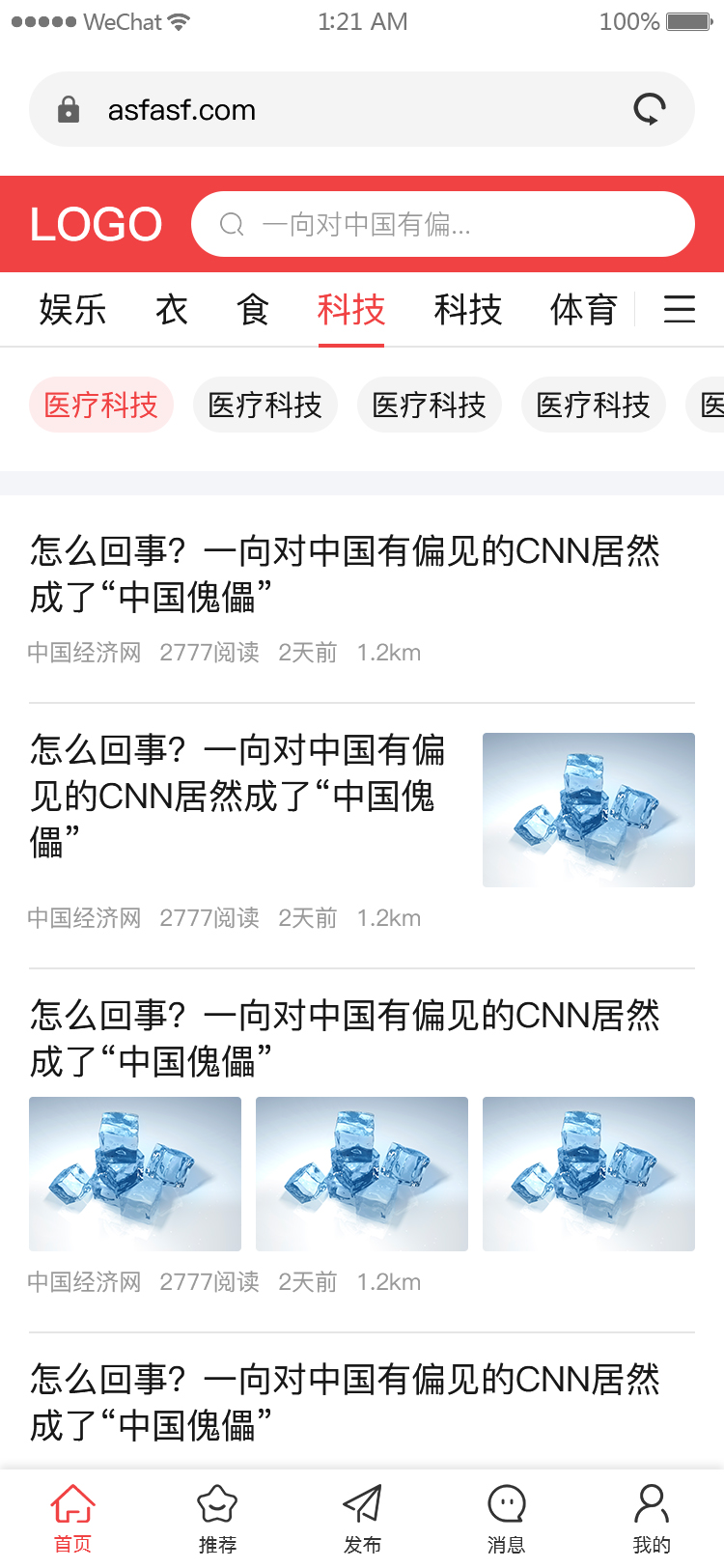
Task: Go to the 我的 profile tab
Action: click(651, 1518)
